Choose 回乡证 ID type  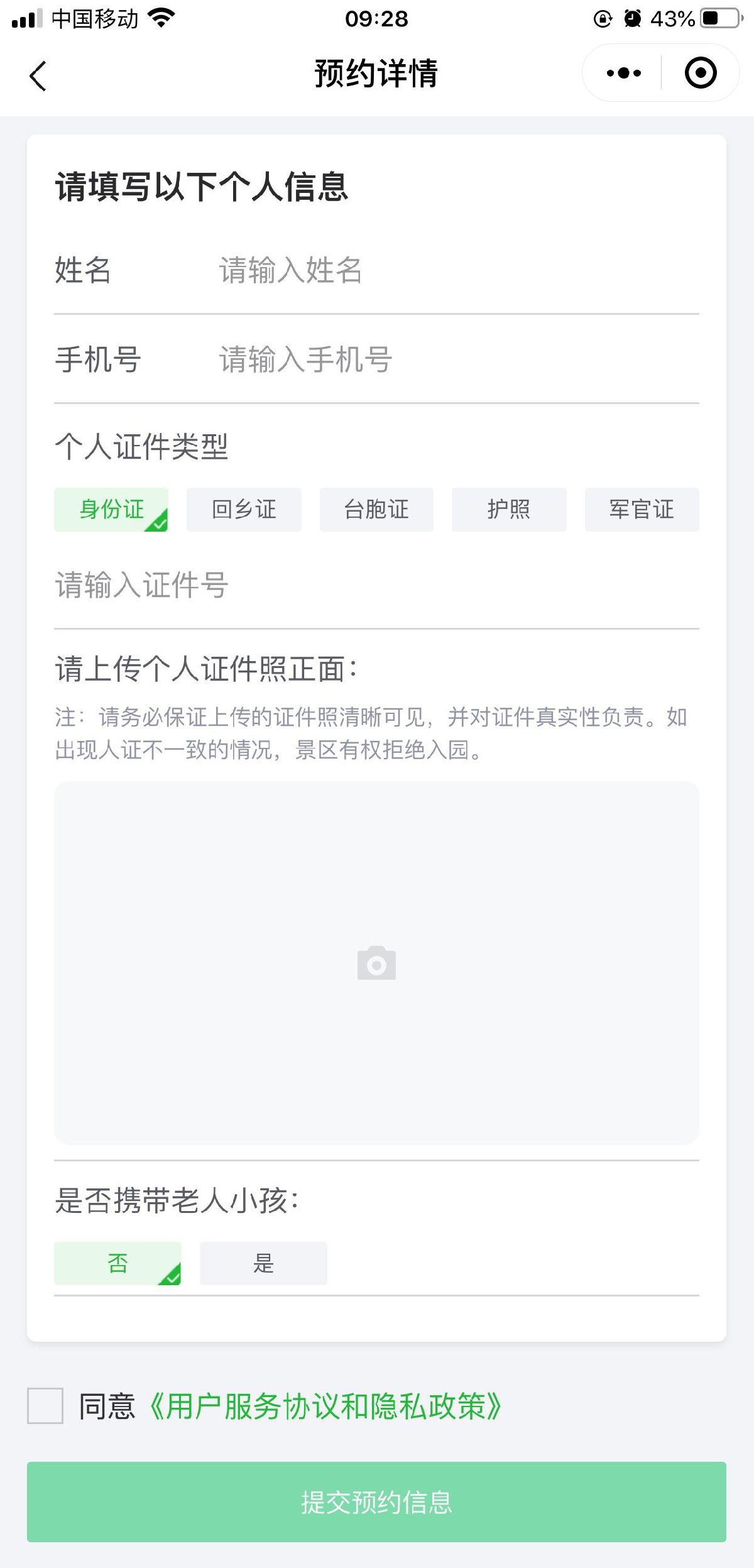244,510
